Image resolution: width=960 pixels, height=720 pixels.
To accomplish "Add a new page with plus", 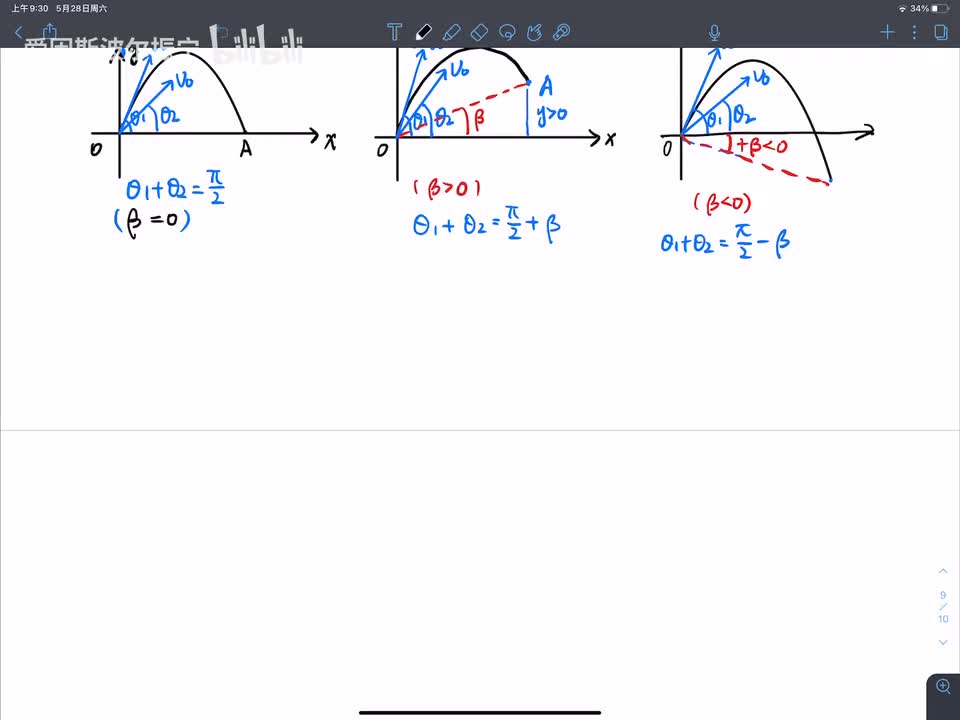I will click(886, 32).
